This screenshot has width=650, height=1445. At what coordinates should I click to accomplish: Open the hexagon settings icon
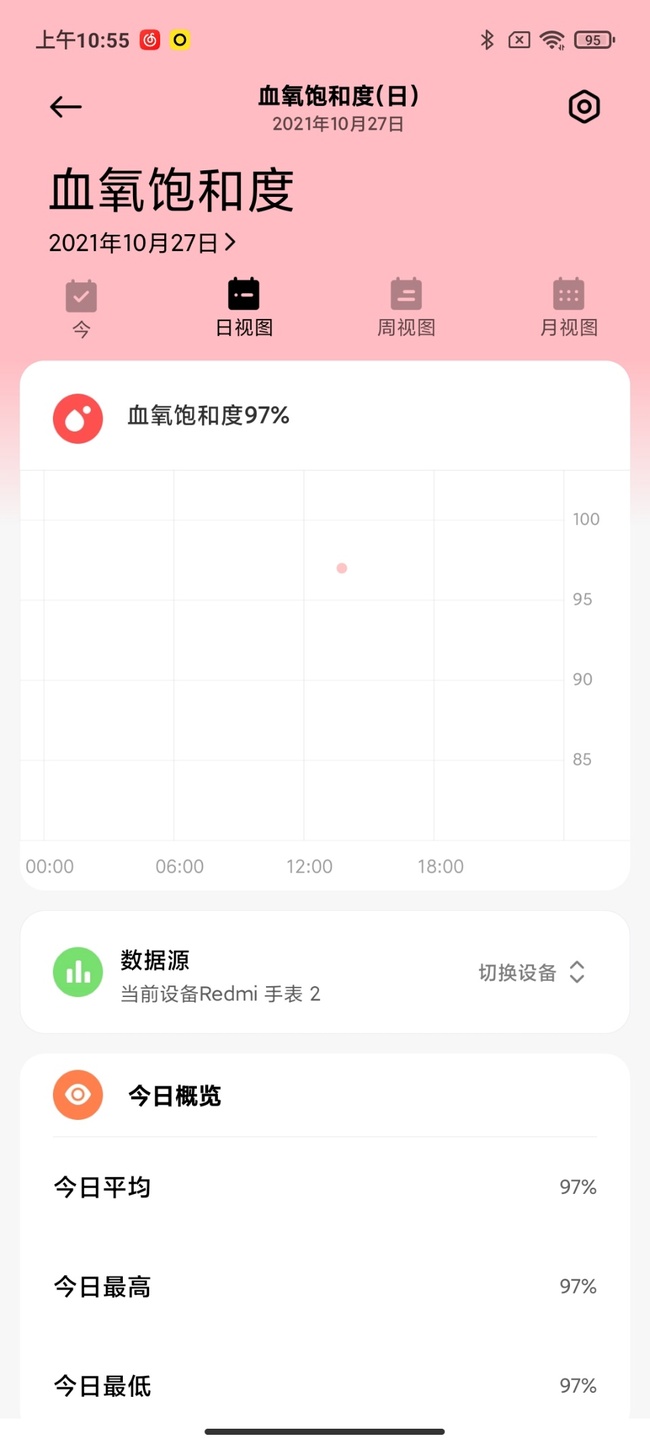[x=584, y=107]
